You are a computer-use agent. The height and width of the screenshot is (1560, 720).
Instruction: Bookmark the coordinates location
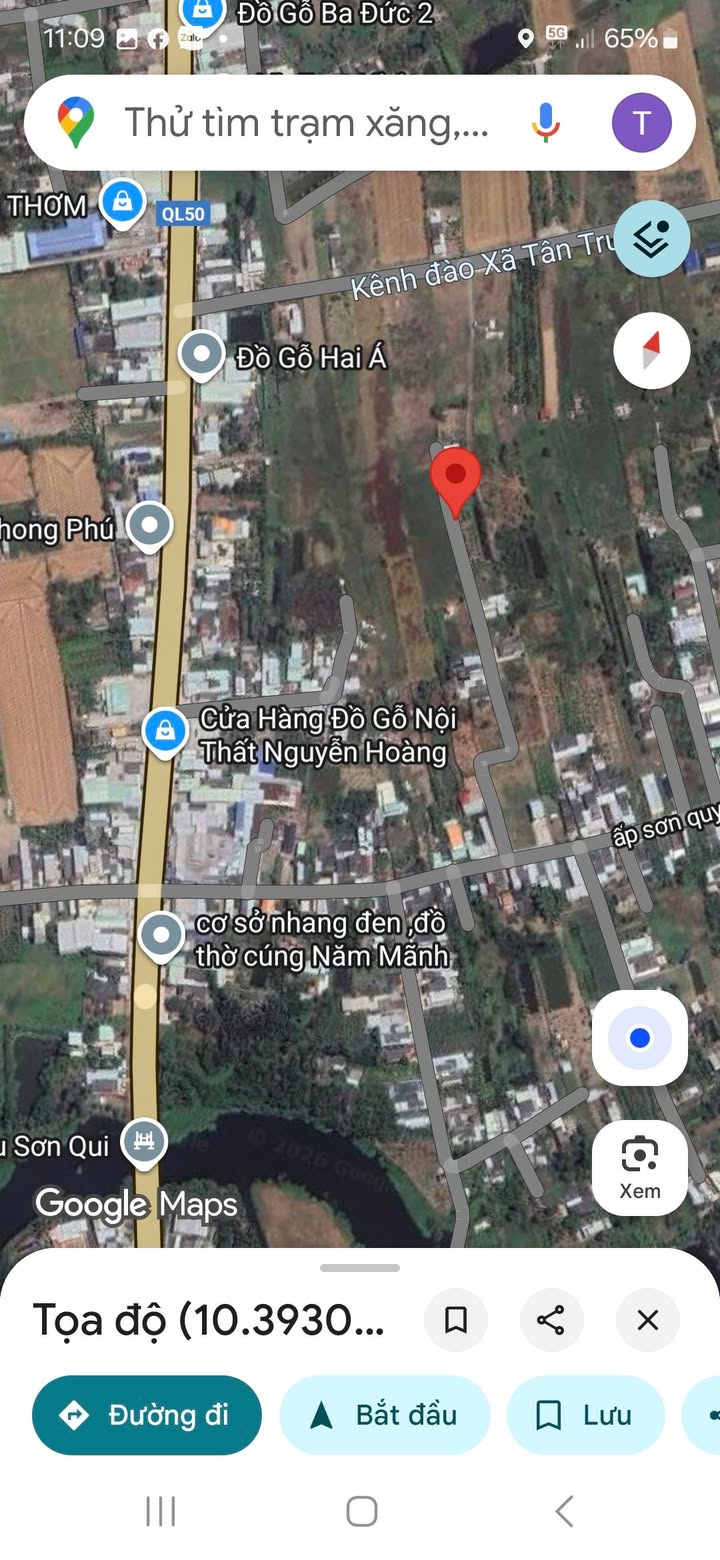click(456, 1320)
